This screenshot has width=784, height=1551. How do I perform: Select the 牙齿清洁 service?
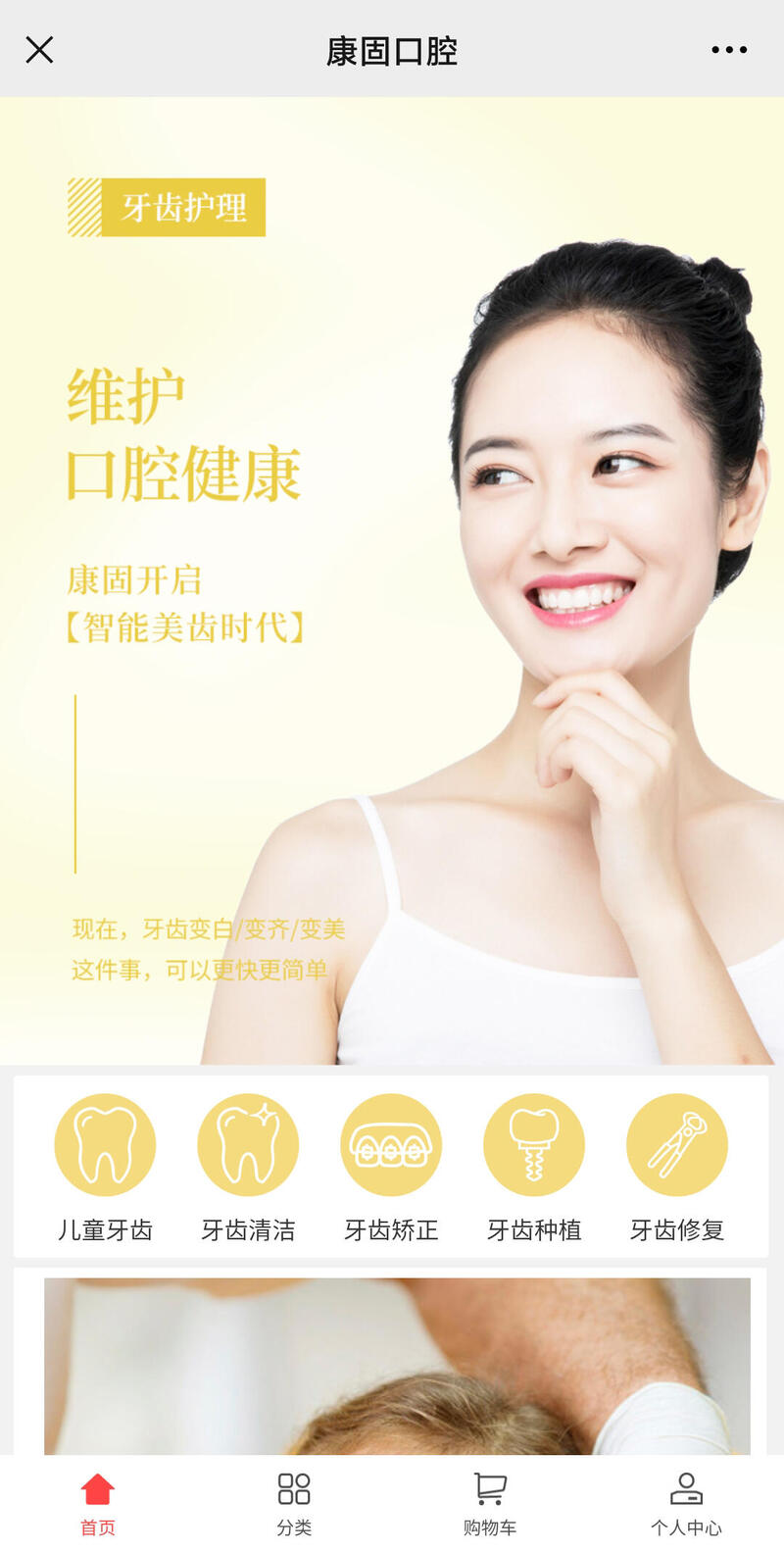tap(248, 1167)
